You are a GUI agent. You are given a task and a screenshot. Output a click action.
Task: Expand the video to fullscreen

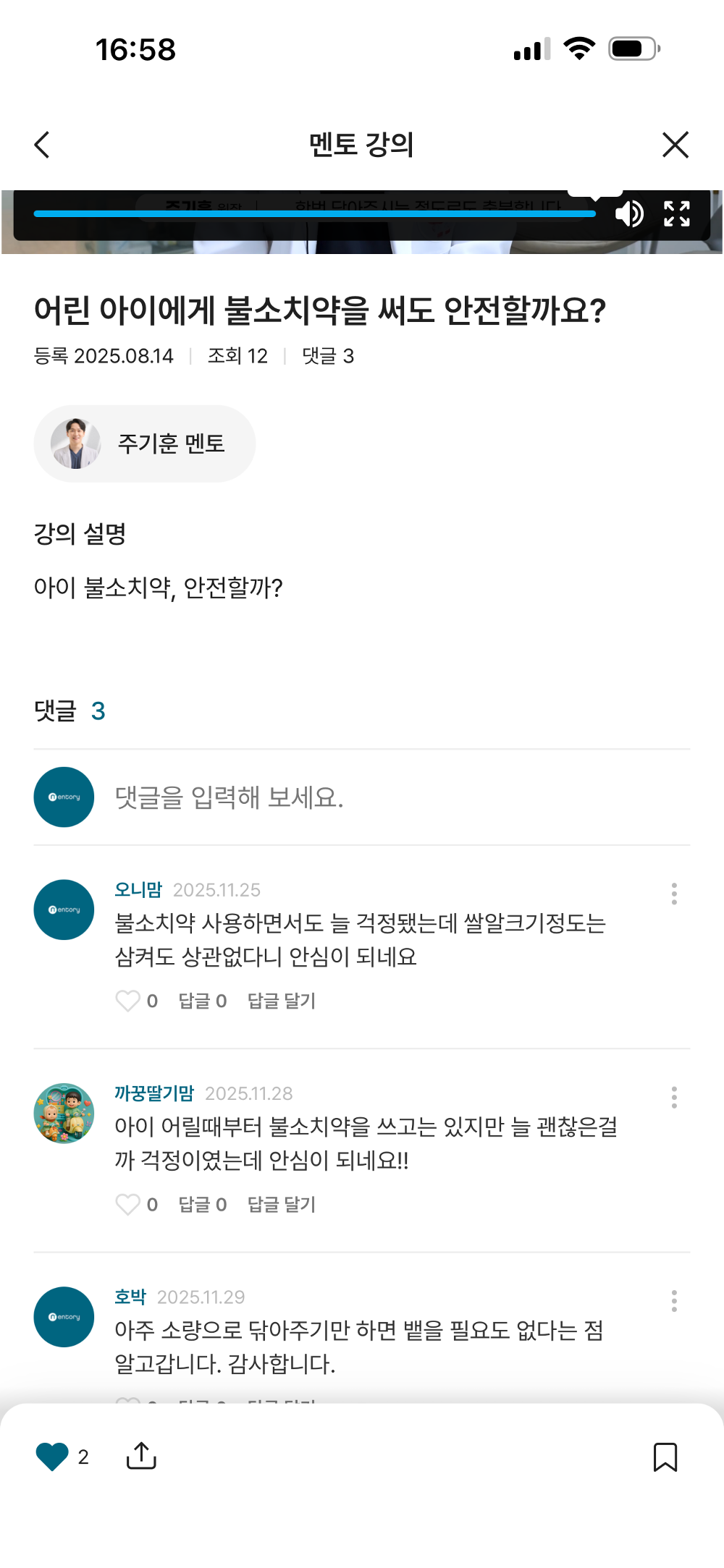coord(675,214)
